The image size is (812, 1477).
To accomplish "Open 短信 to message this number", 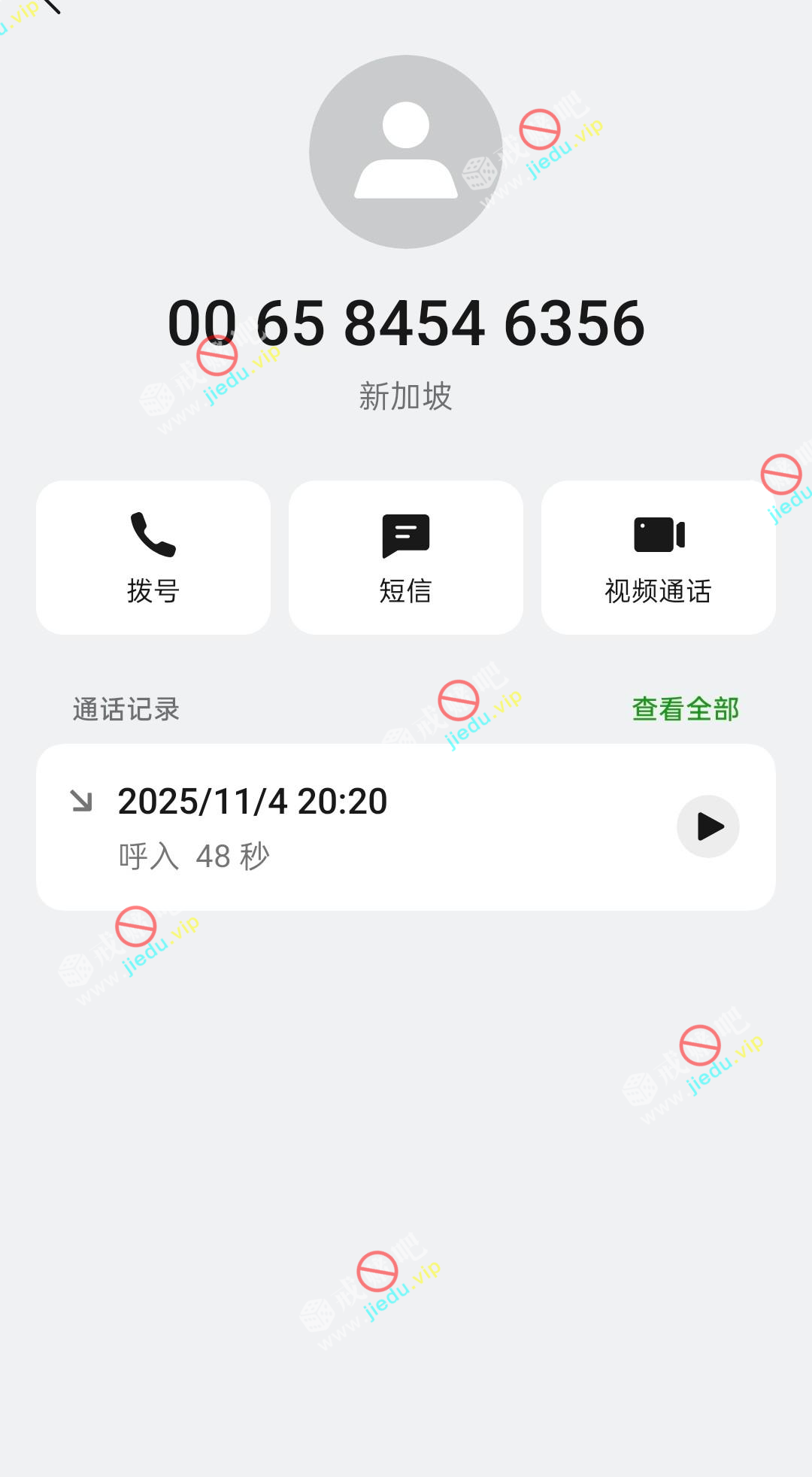I will [x=406, y=557].
